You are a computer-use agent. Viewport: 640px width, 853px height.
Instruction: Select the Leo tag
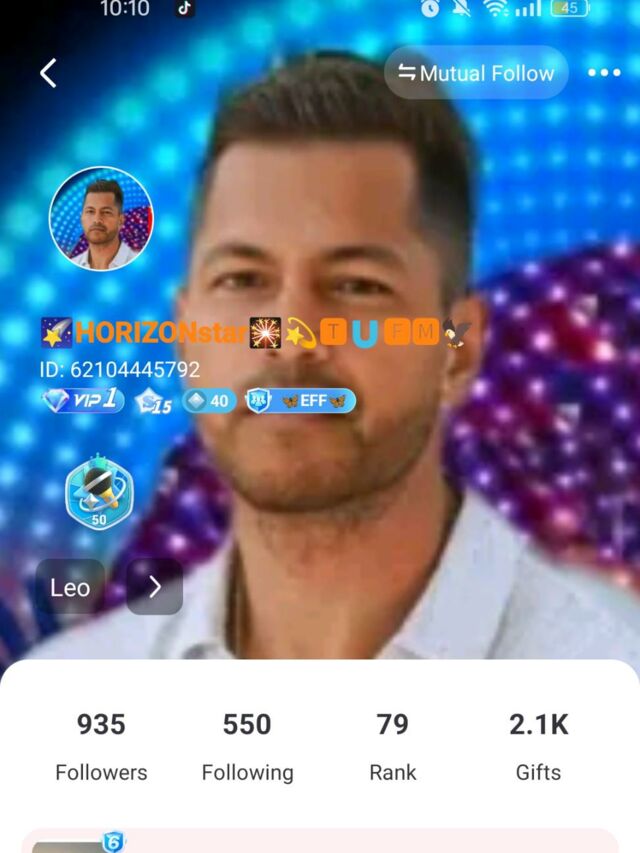[70, 587]
